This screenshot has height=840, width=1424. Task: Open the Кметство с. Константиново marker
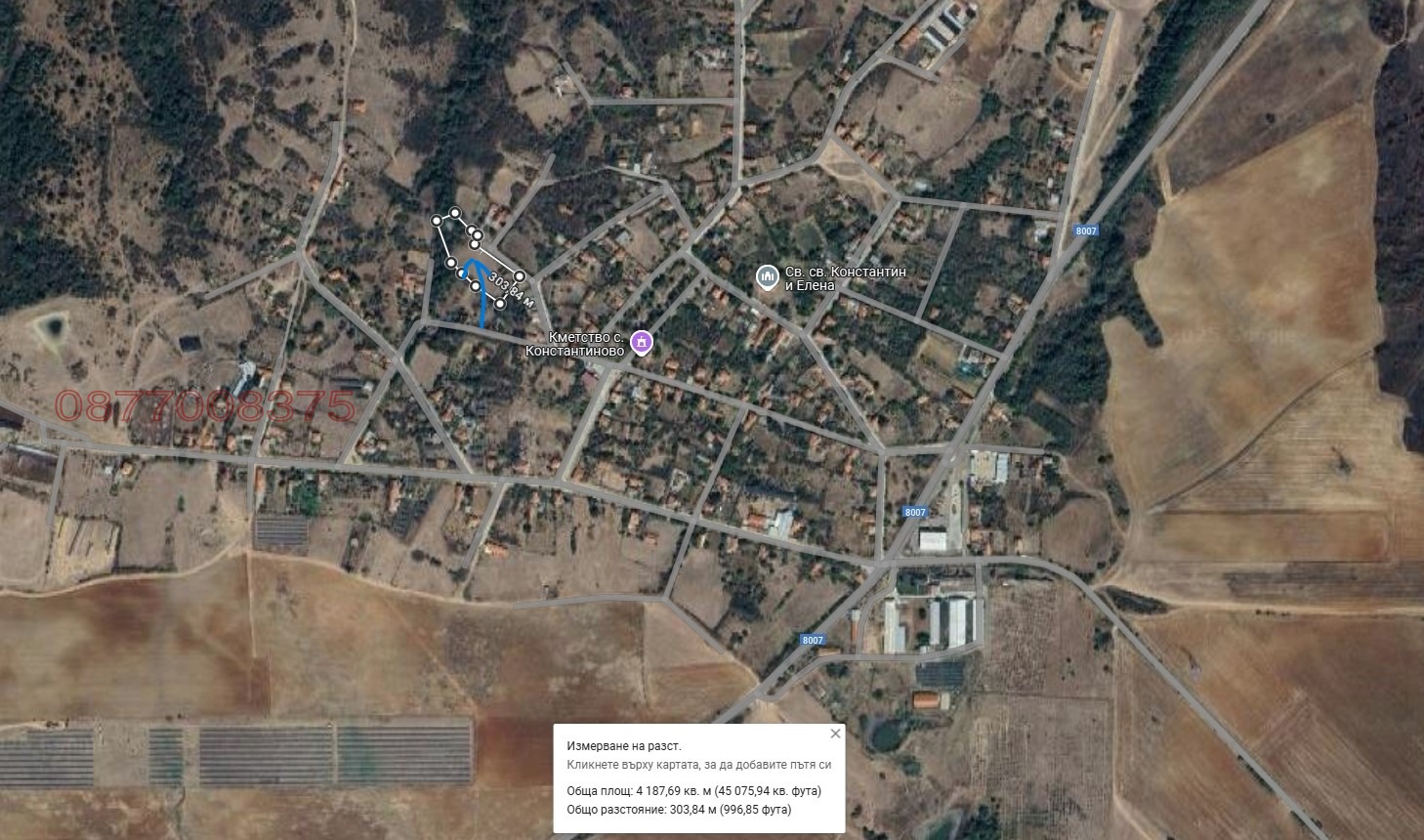(641, 342)
